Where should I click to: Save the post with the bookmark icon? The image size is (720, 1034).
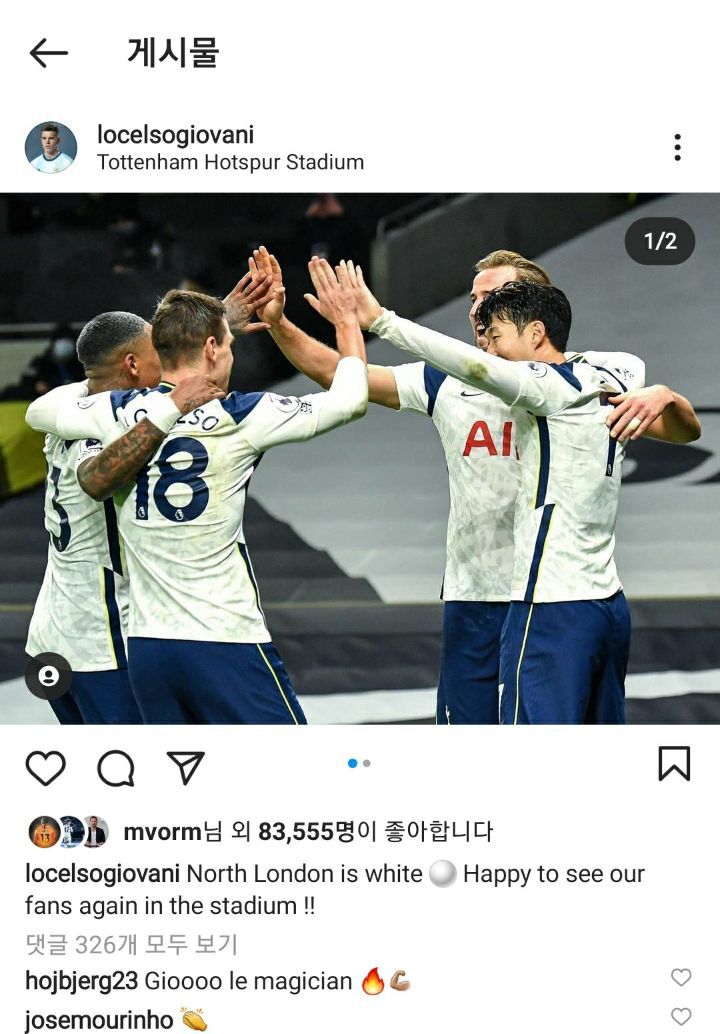(674, 764)
